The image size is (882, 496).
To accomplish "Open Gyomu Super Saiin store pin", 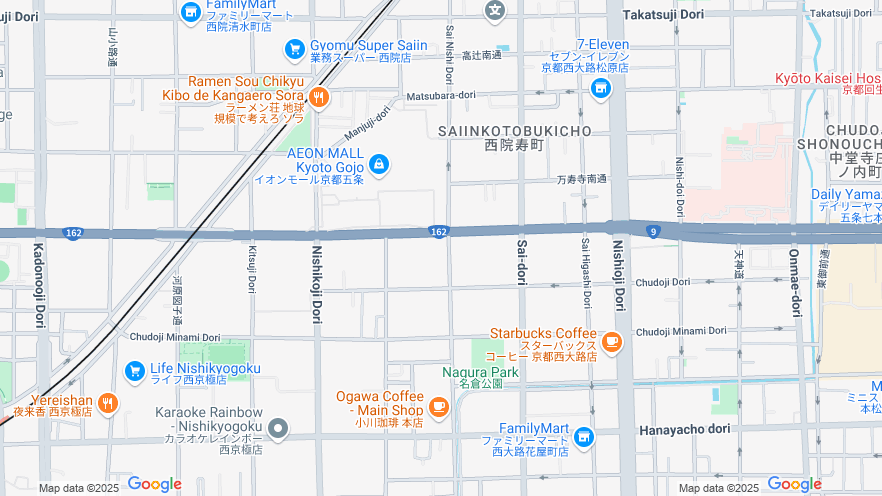I will [x=294, y=48].
